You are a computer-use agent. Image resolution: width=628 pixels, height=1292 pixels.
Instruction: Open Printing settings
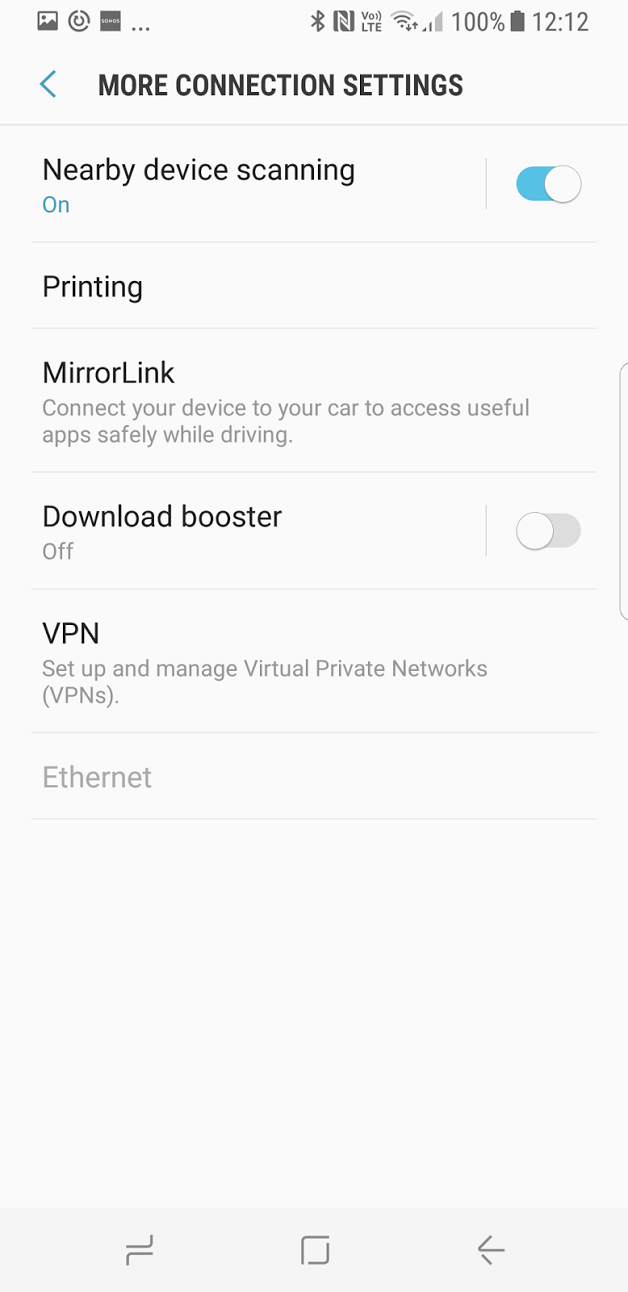click(314, 286)
